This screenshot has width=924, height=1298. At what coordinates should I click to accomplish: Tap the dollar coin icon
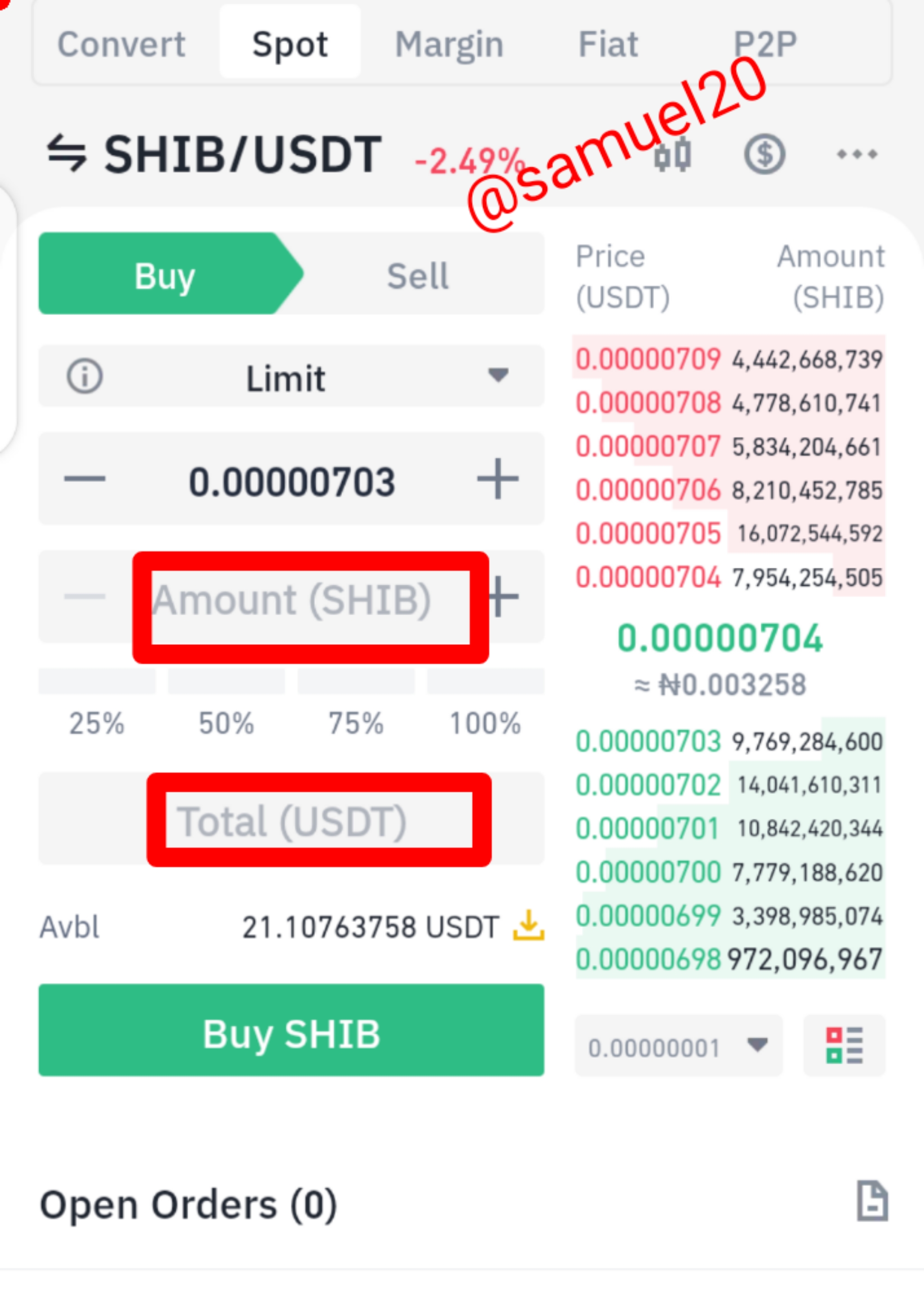pos(764,153)
